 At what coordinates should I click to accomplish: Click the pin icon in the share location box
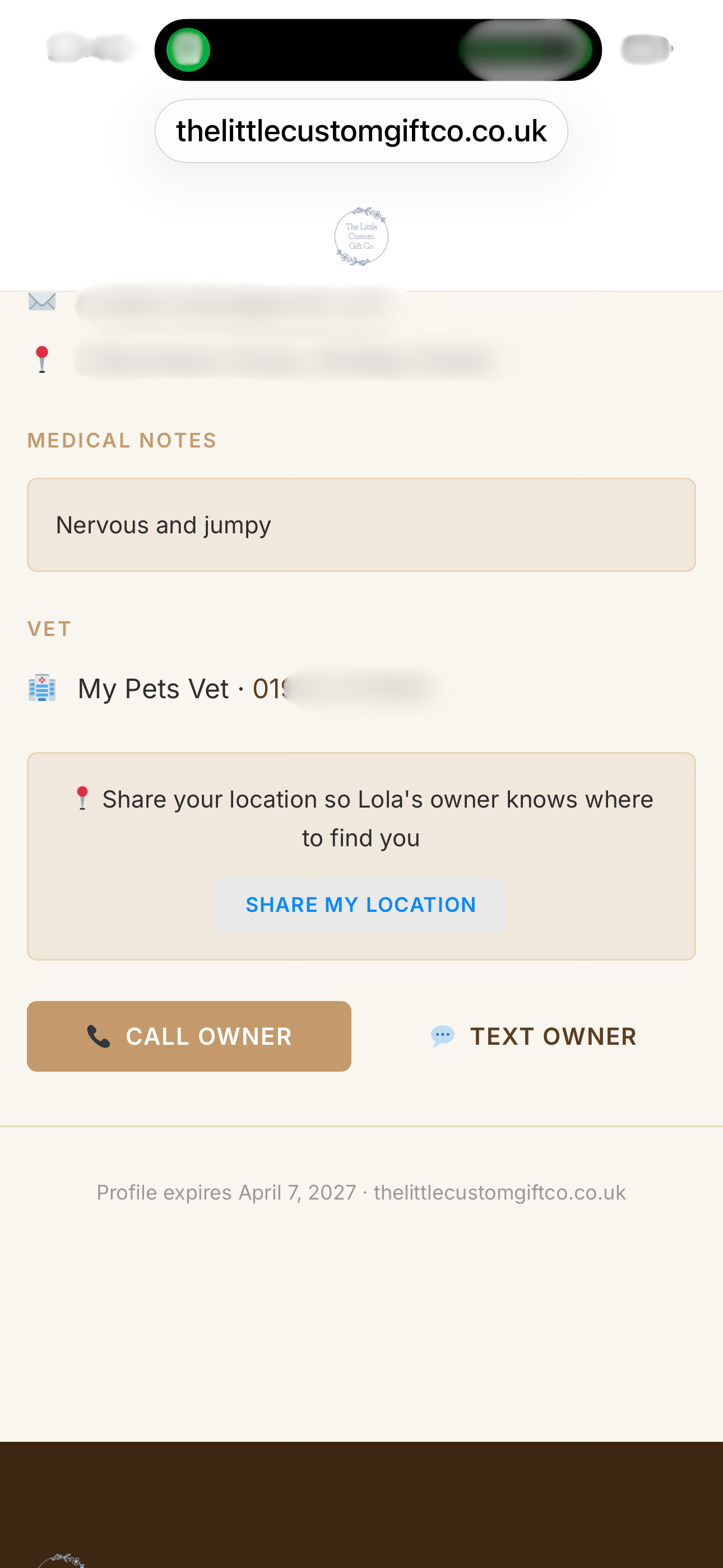click(82, 799)
